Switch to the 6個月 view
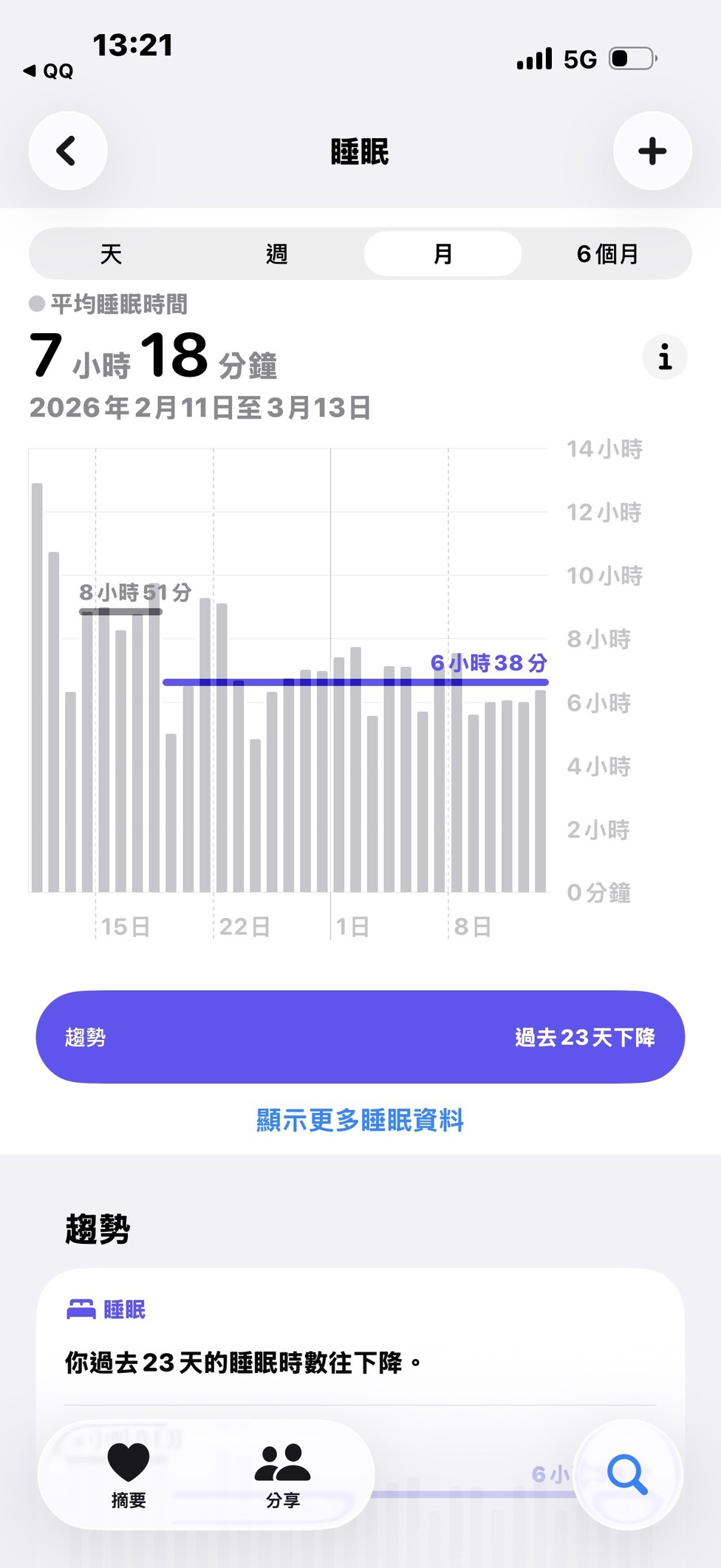This screenshot has width=721, height=1568. pyautogui.click(x=607, y=254)
